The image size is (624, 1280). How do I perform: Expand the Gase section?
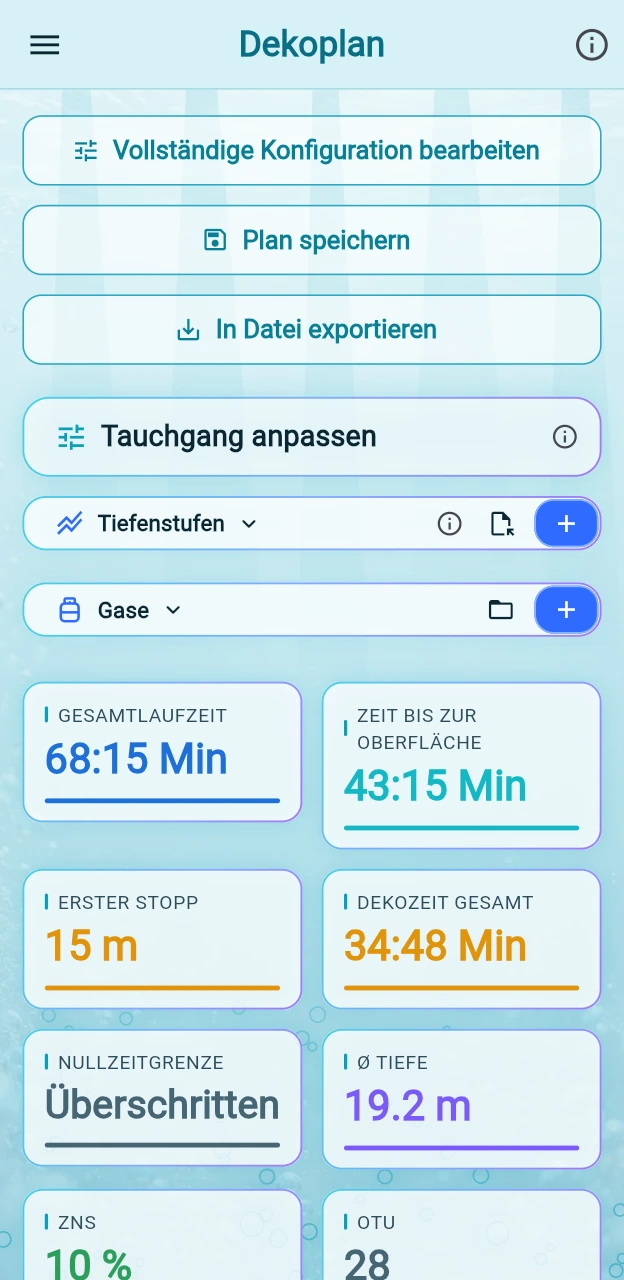tap(139, 610)
